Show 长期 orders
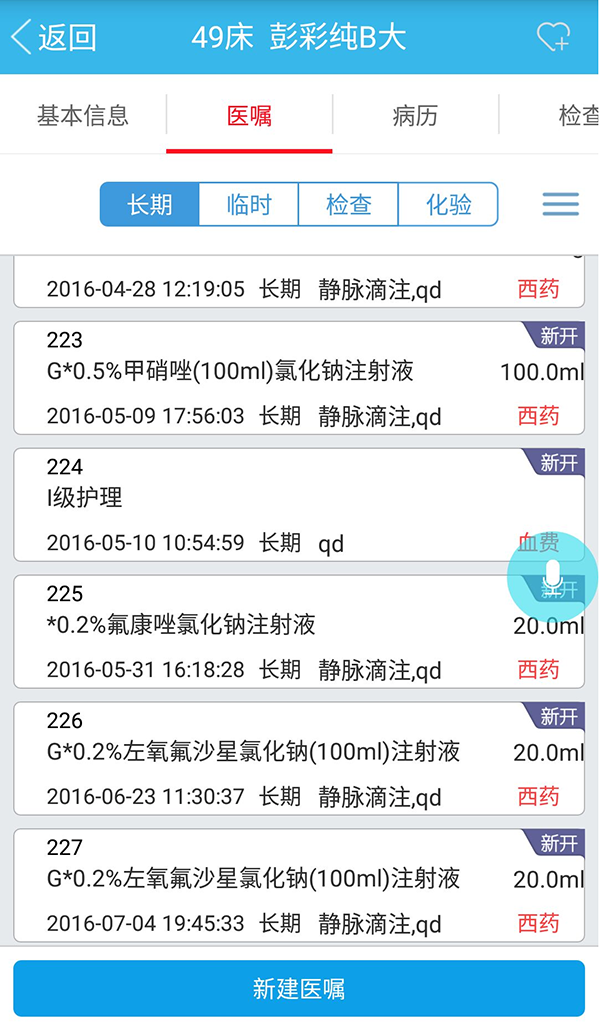The width and height of the screenshot is (600, 1030). 150,205
